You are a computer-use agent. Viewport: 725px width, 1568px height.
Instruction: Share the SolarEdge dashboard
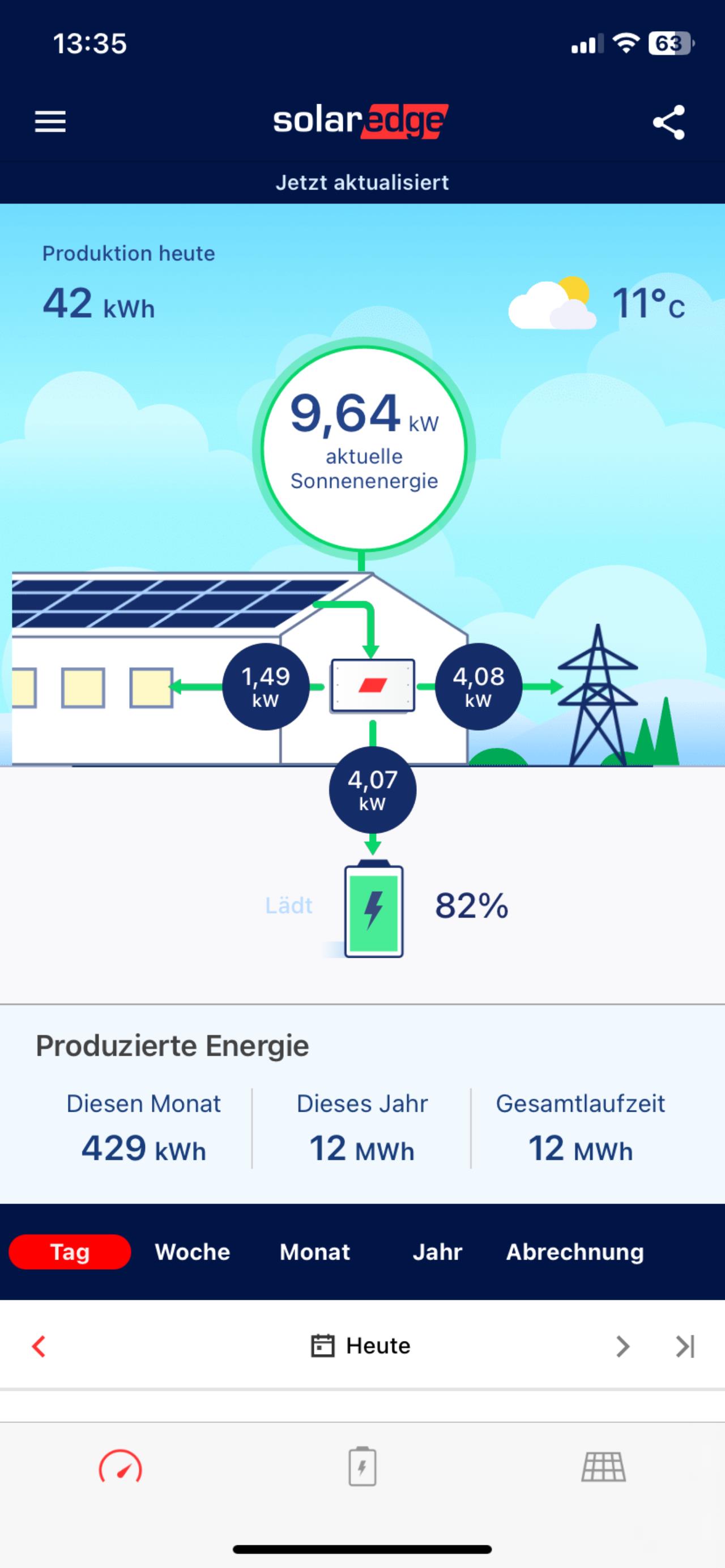coord(668,122)
